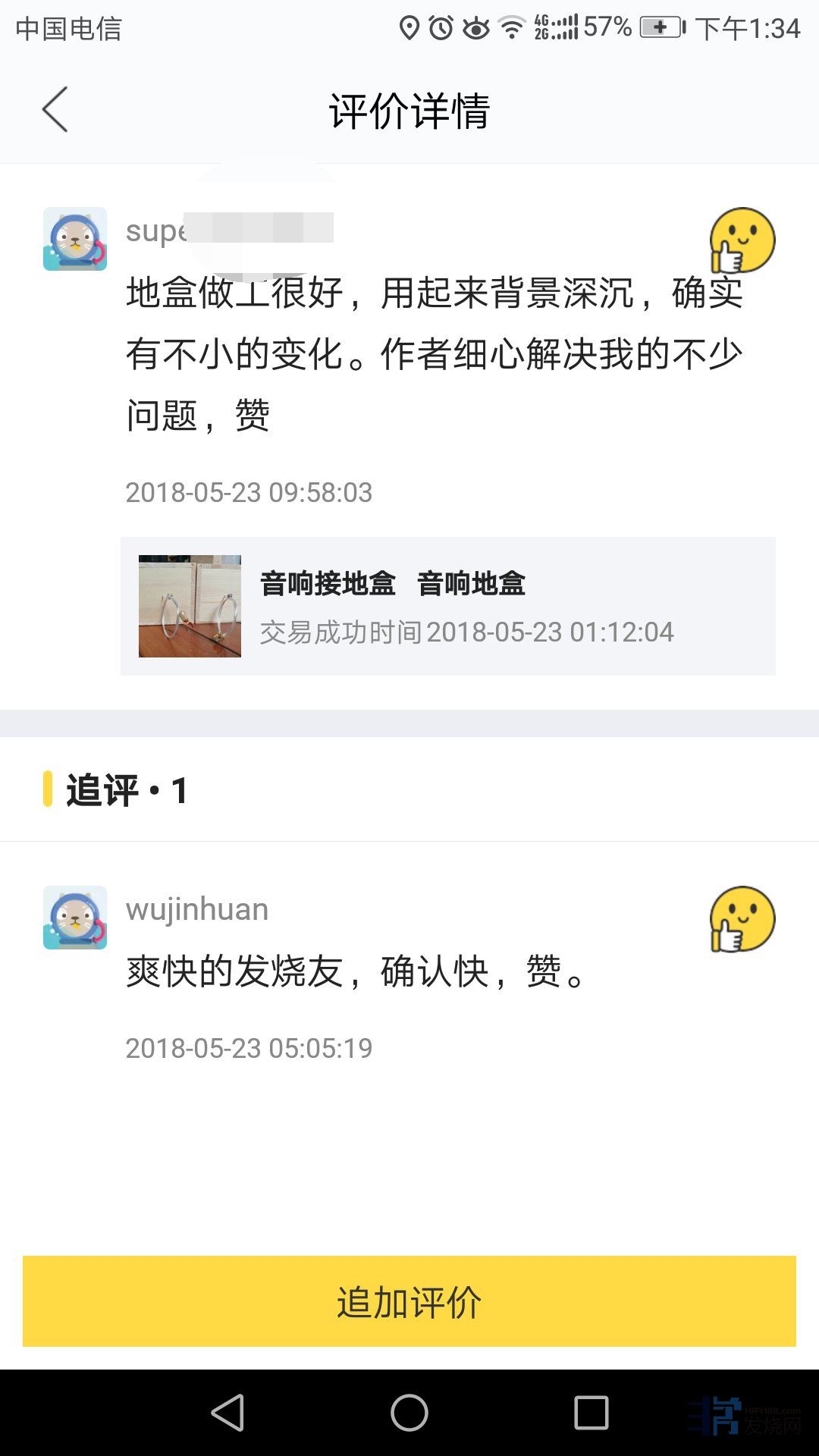819x1456 pixels.
Task: Tap the first reviewer's avatar
Action: 75,239
